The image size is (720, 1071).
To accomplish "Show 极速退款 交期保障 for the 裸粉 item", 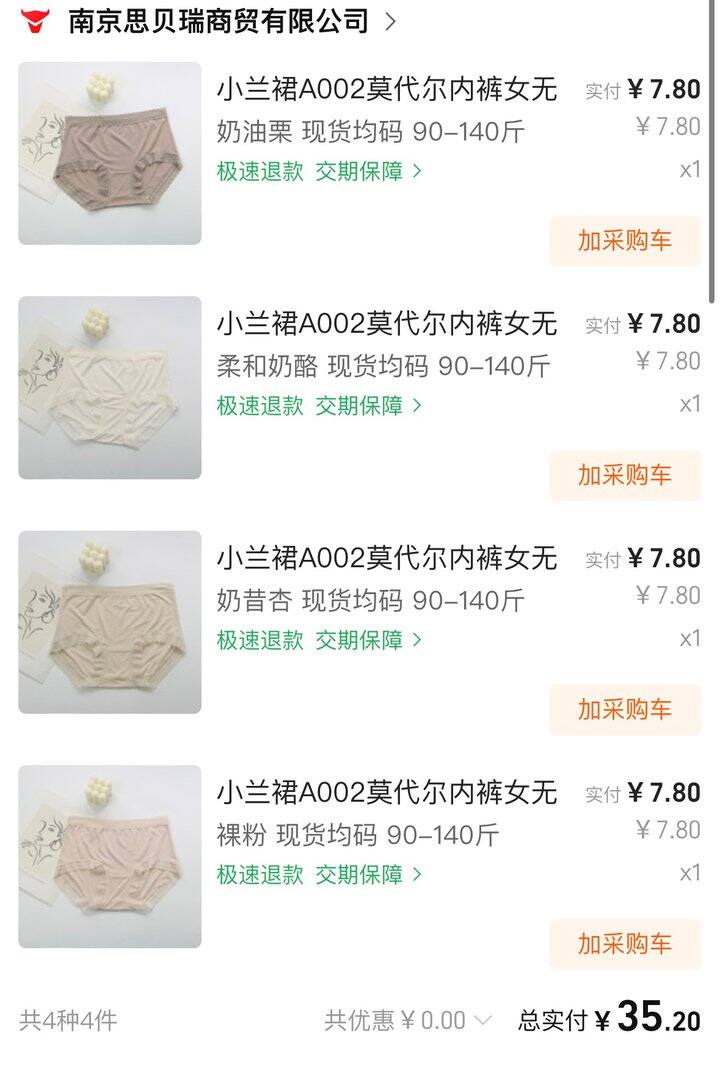I will 320,874.
